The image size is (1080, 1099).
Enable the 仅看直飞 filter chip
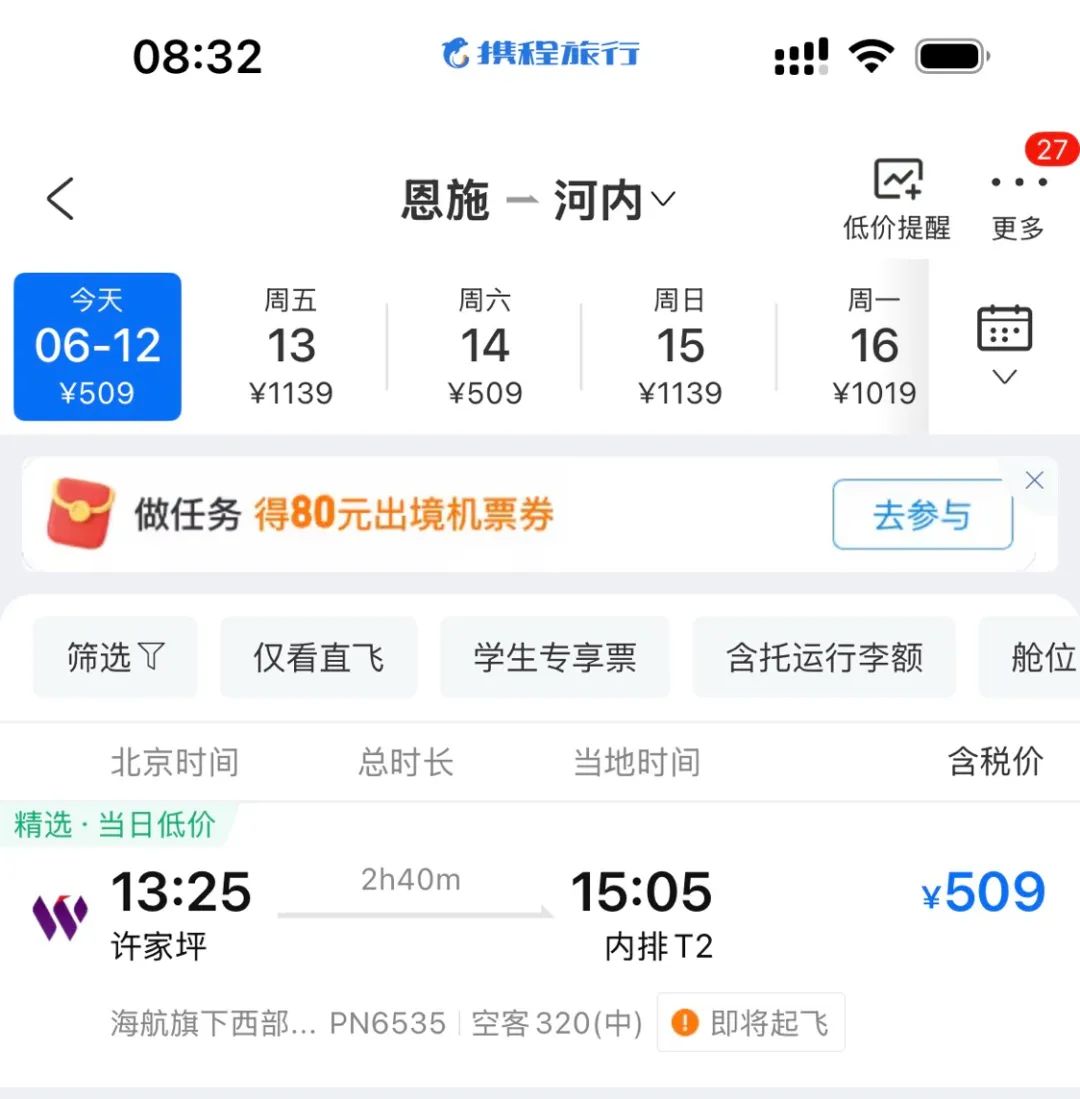click(x=318, y=657)
